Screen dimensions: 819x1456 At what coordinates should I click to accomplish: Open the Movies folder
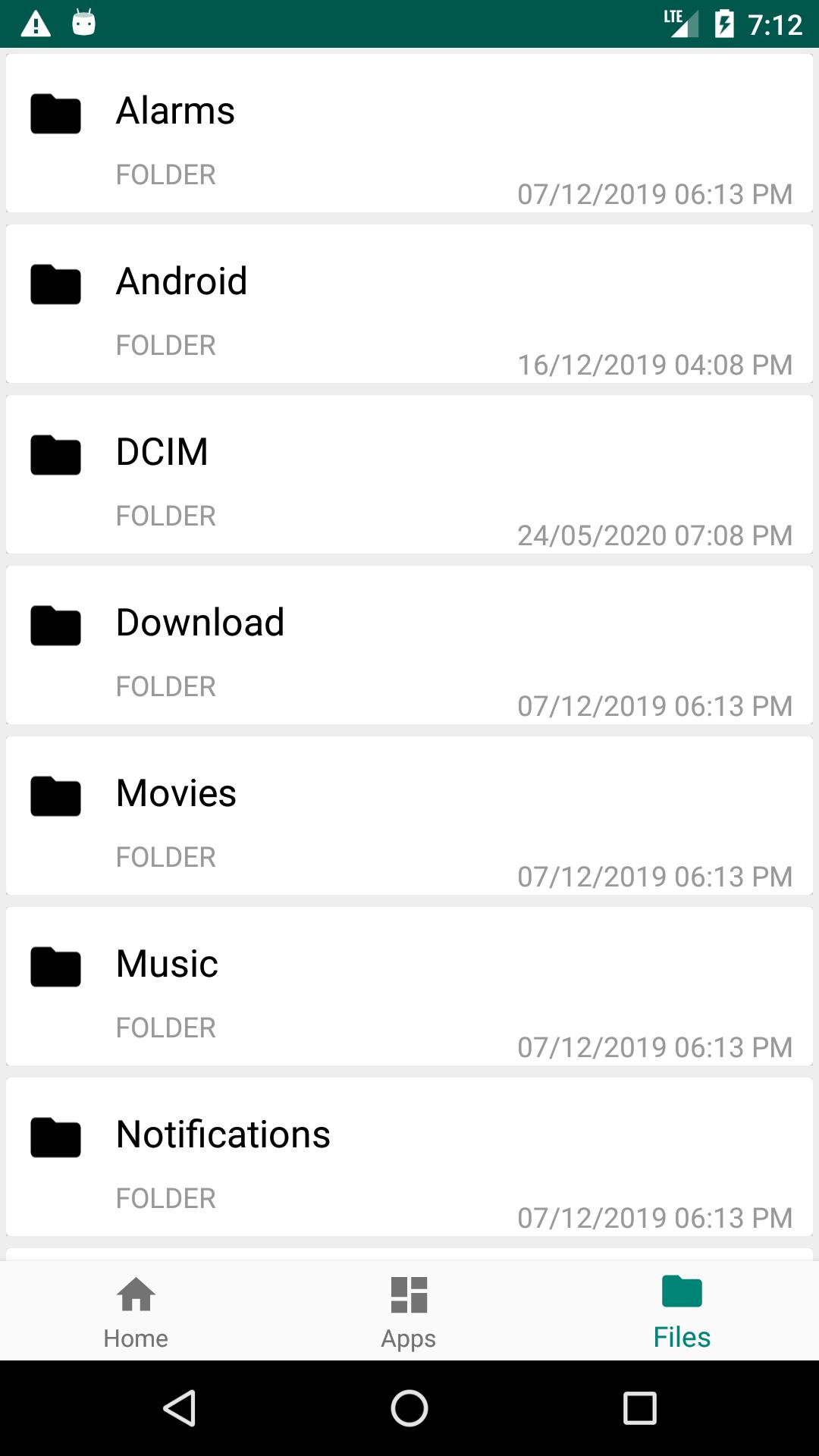[409, 815]
